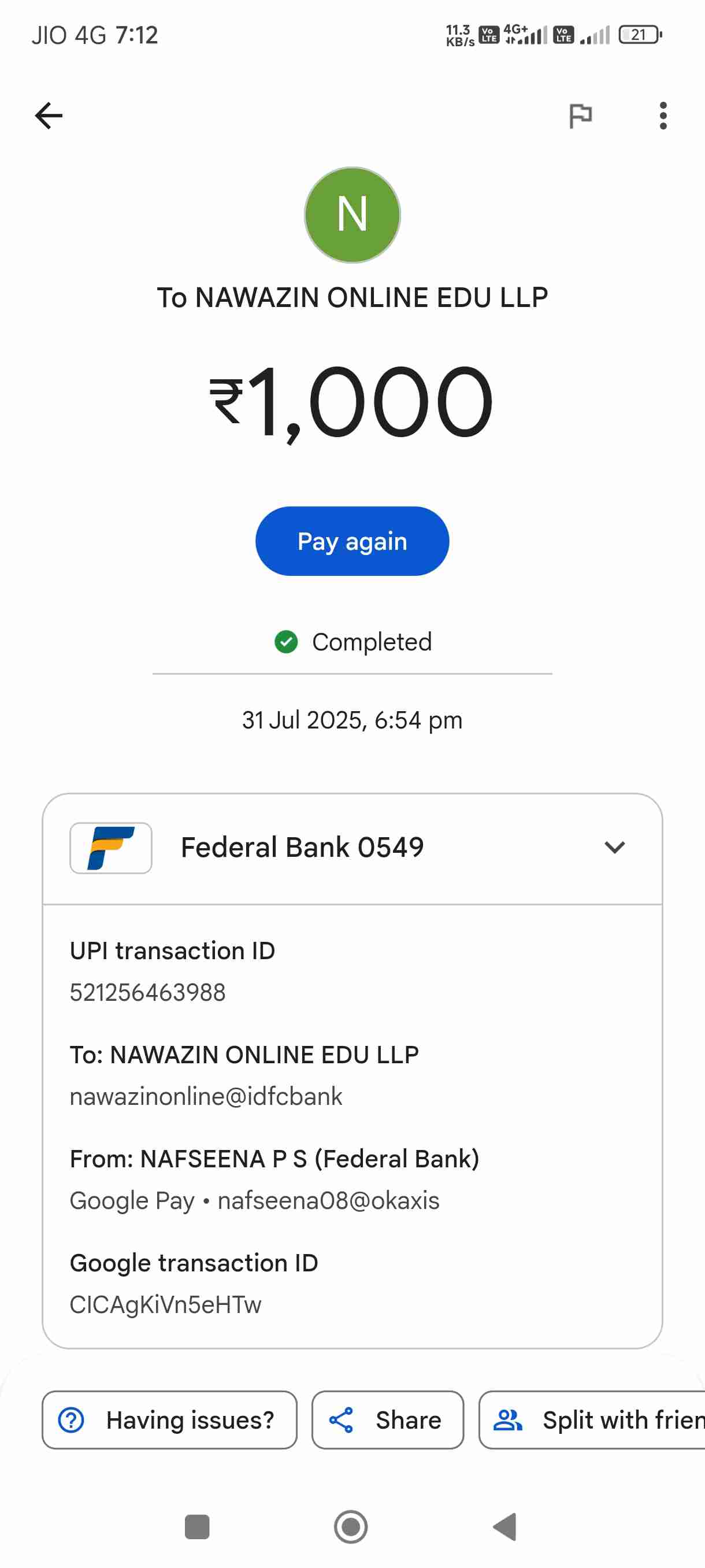705x1568 pixels.
Task: Report this transaction with the flag icon
Action: [580, 116]
